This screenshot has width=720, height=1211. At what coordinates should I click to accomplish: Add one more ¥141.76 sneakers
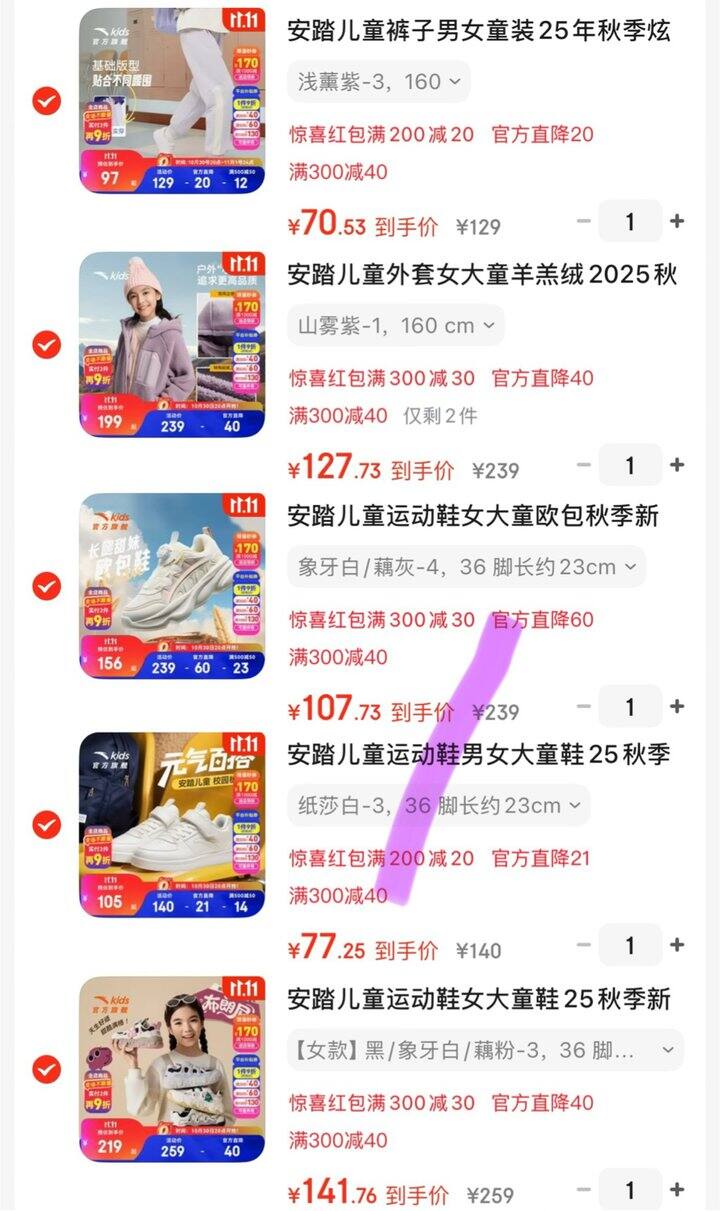click(x=677, y=1190)
